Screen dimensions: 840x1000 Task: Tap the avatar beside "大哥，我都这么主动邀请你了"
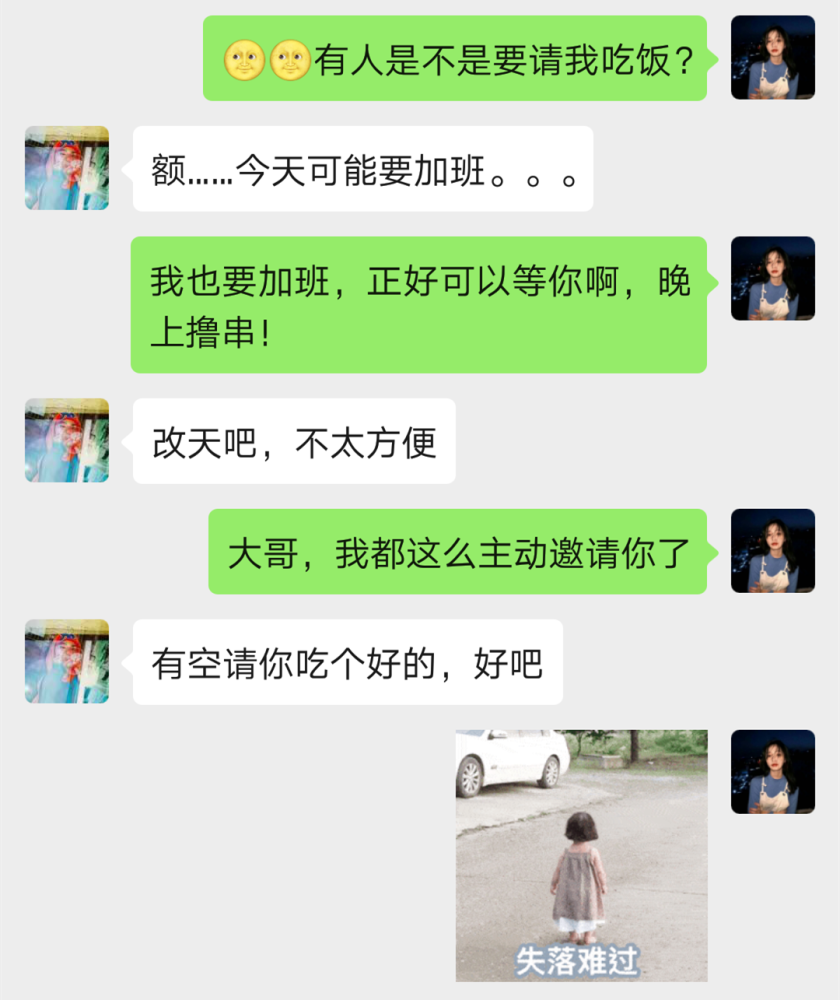point(772,551)
